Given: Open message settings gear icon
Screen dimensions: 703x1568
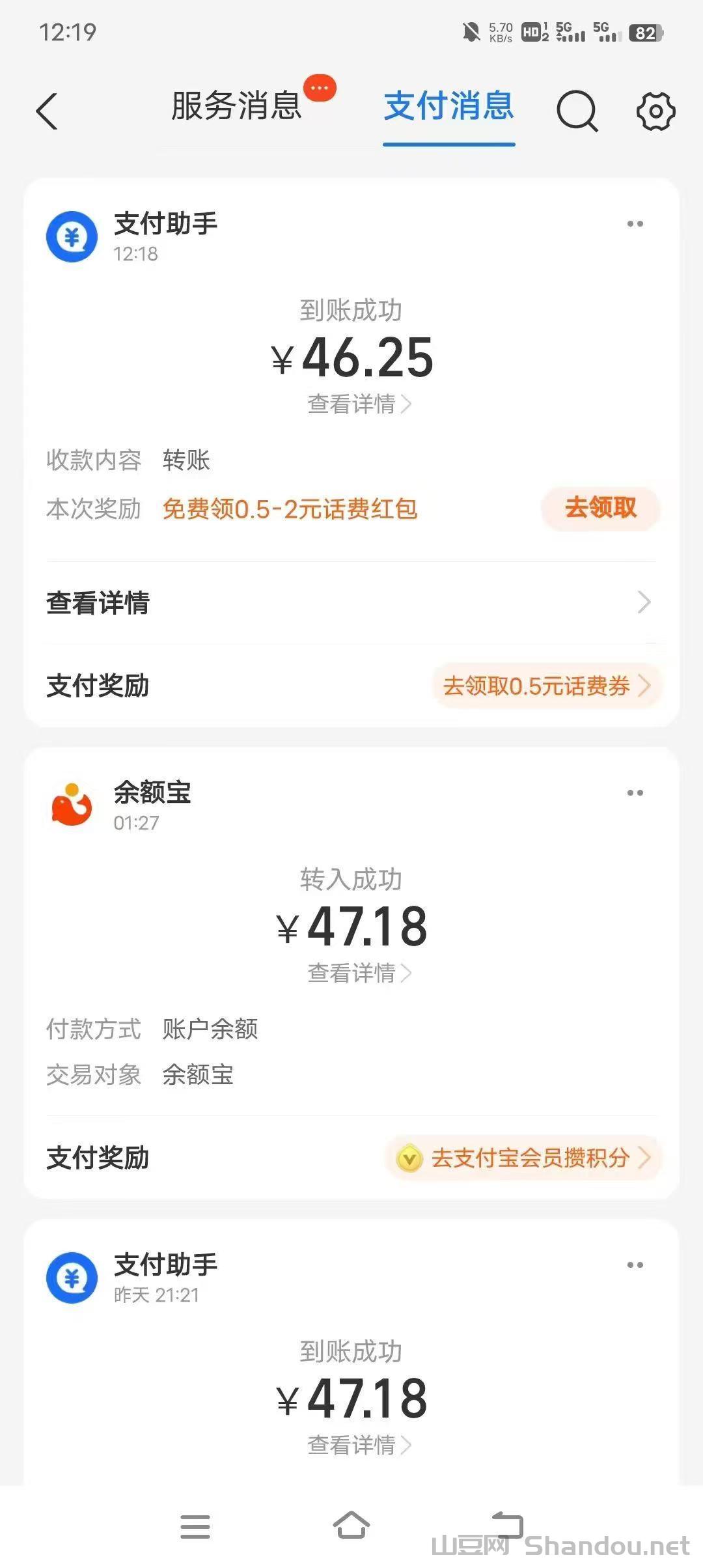Looking at the screenshot, I should (655, 111).
